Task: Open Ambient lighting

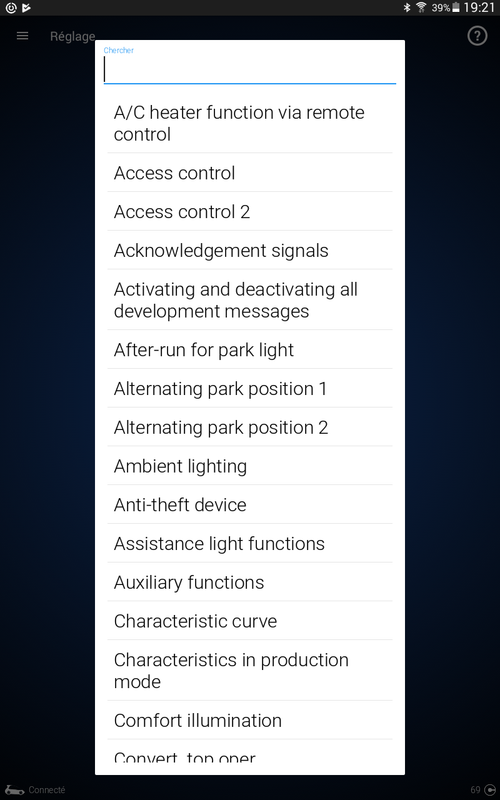Action: click(249, 466)
